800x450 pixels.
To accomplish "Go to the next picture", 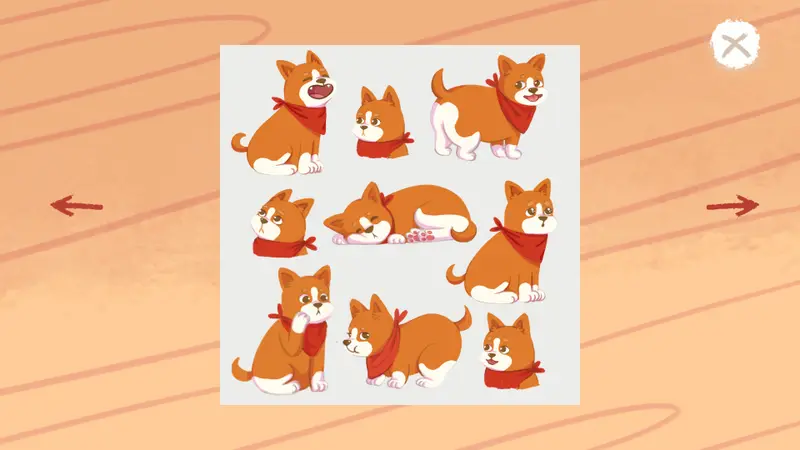I will [732, 206].
